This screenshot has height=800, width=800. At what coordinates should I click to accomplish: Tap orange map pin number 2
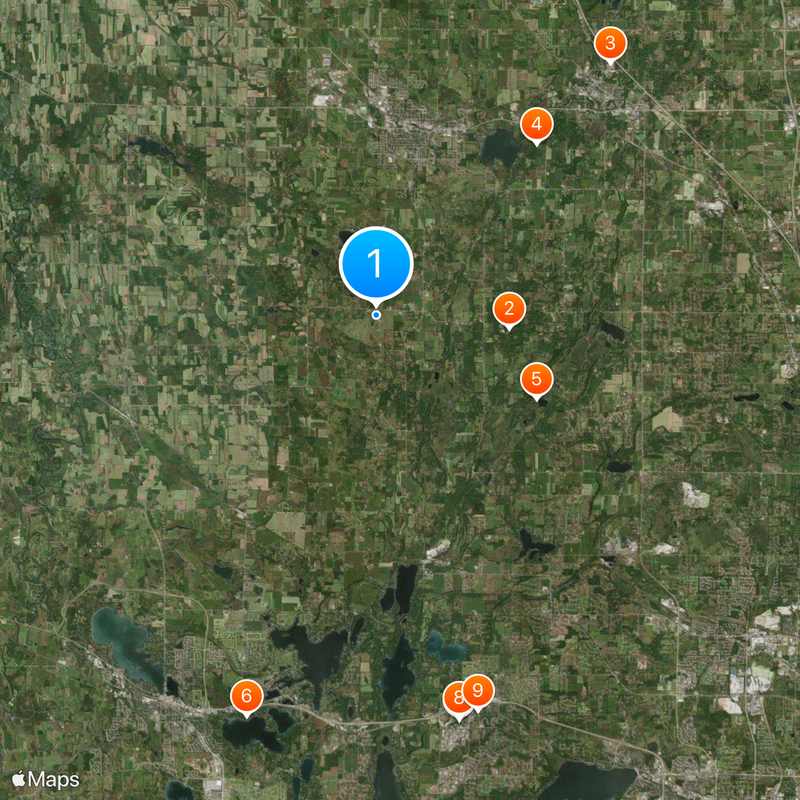(x=509, y=309)
